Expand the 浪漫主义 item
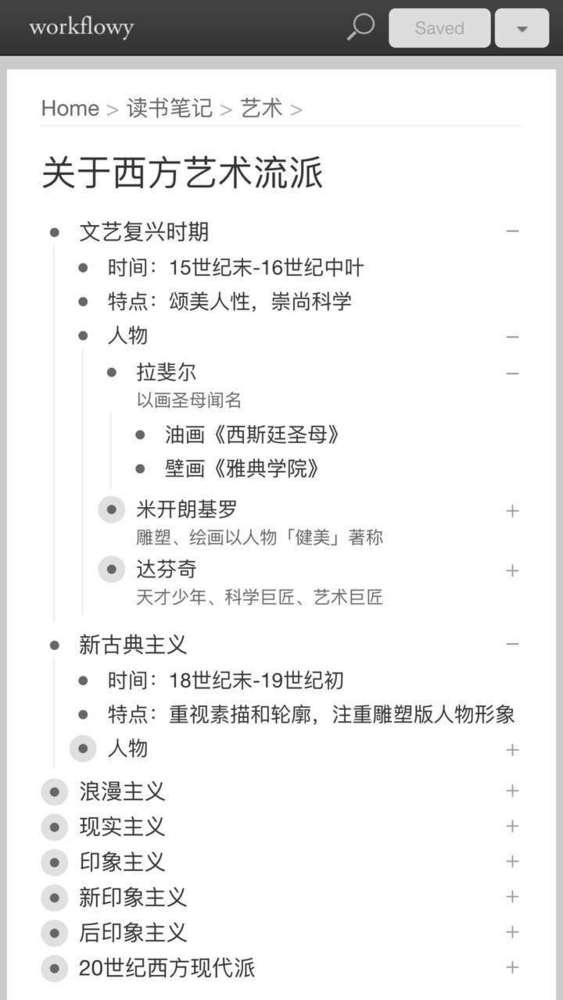Image resolution: width=563 pixels, height=1000 pixels. (x=512, y=791)
